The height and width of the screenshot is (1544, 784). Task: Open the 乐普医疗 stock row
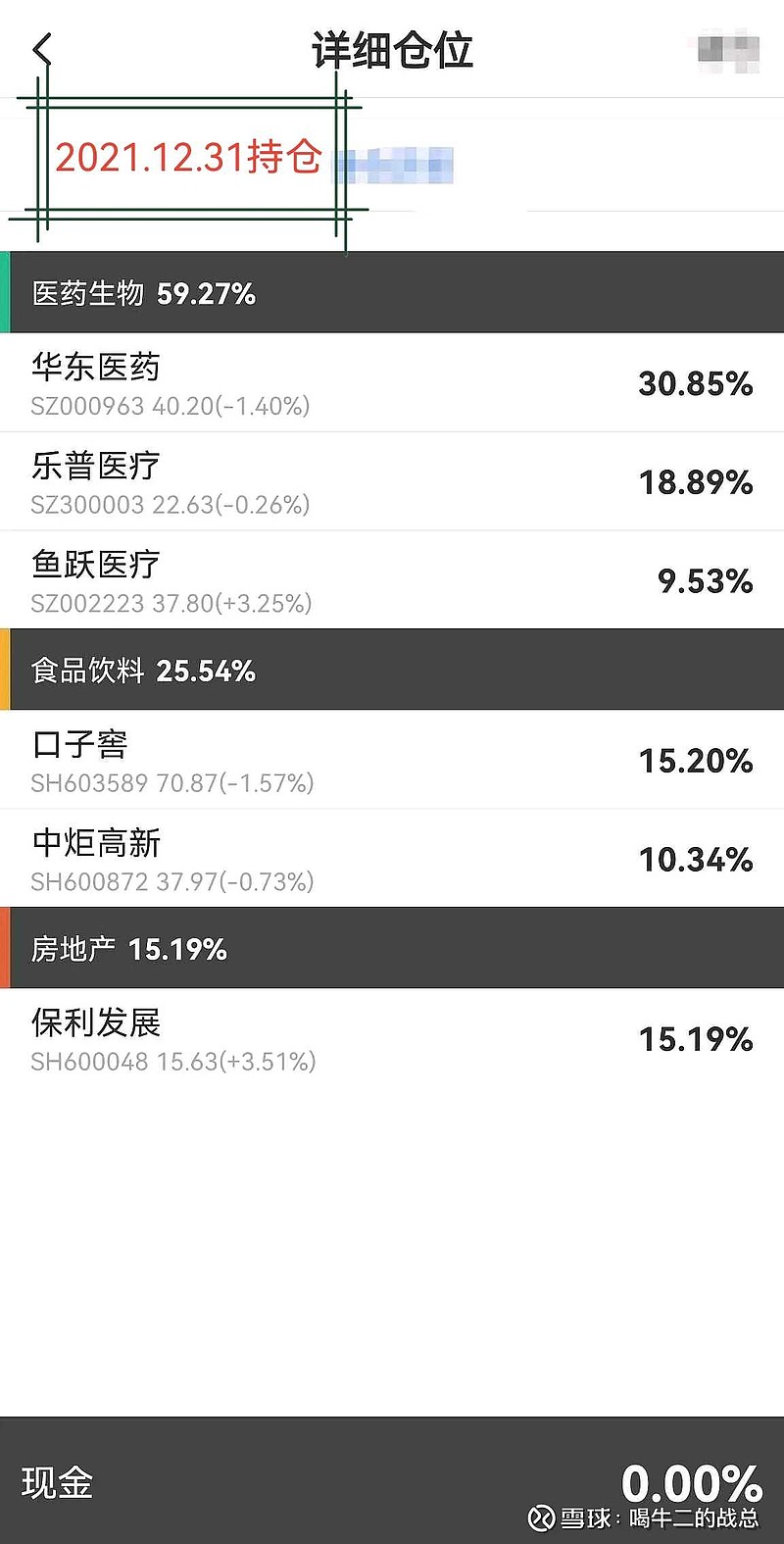point(392,481)
